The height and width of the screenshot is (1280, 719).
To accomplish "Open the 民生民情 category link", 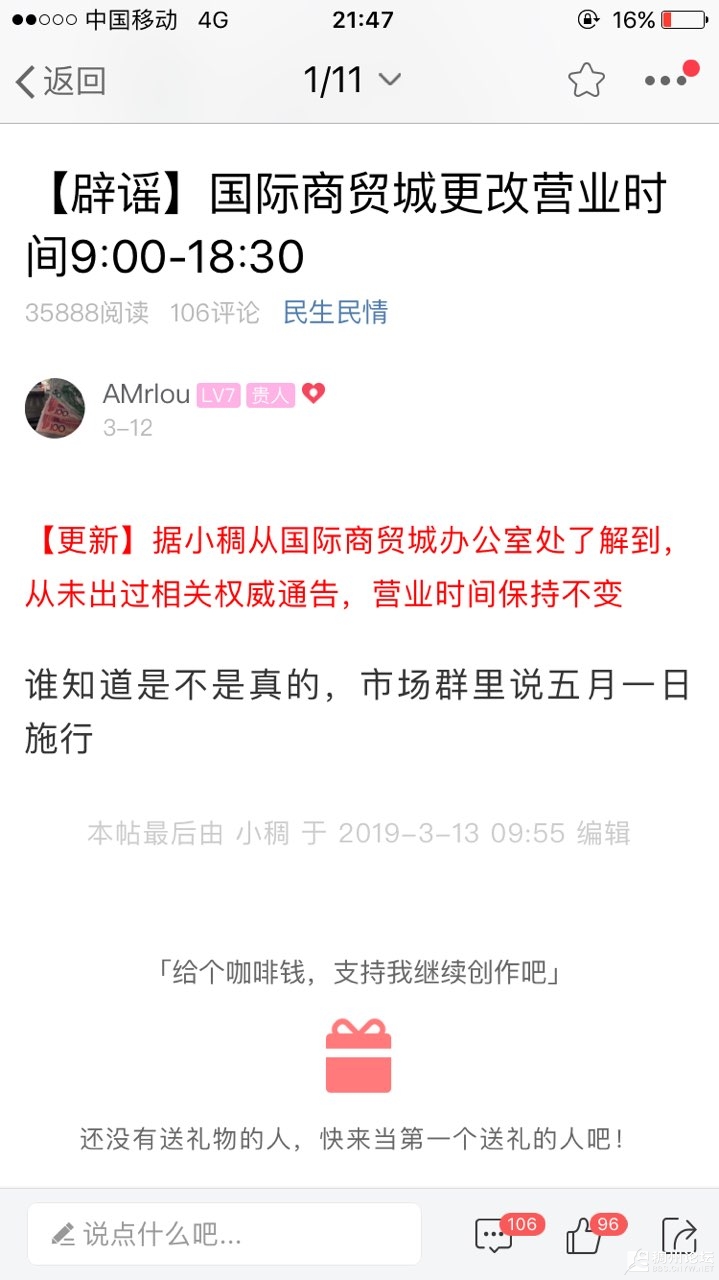I will [x=335, y=312].
